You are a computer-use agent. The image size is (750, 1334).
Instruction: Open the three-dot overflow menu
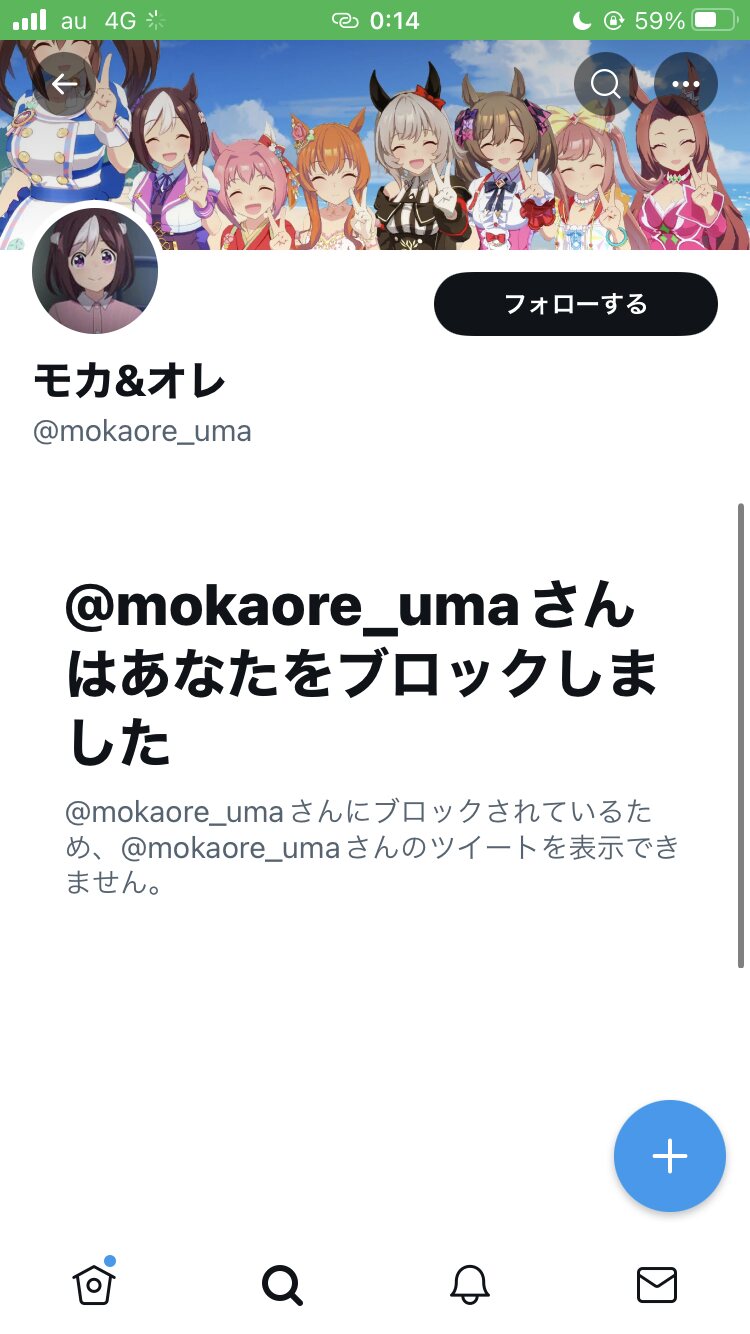[x=686, y=84]
